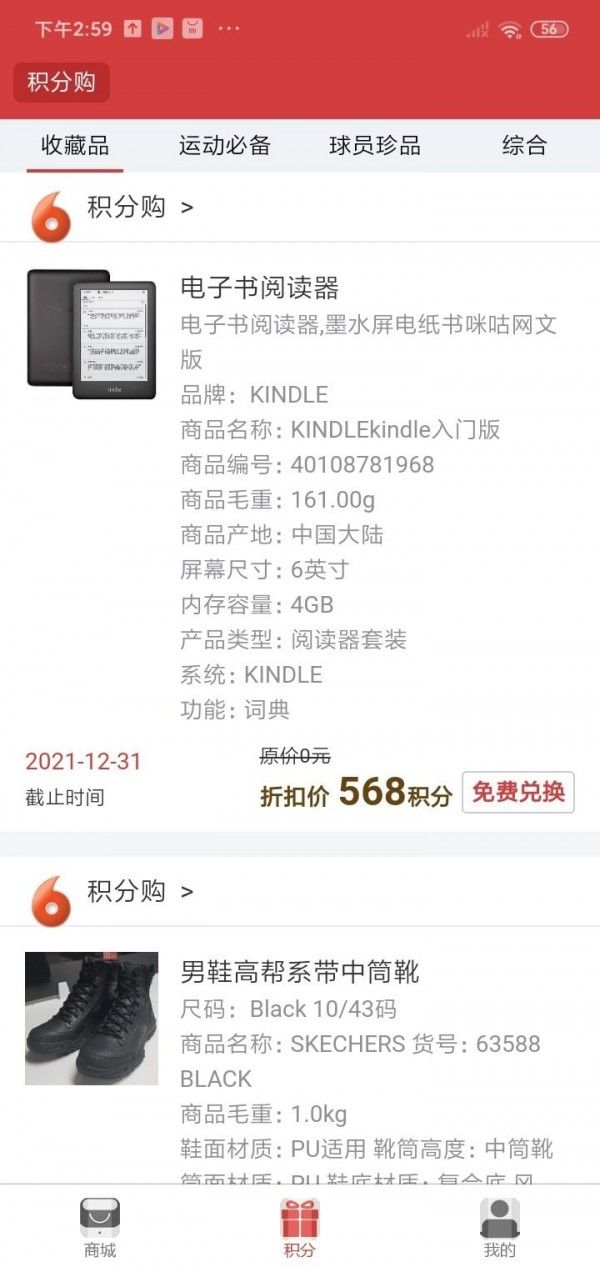Screen dimensions: 600x1267
Task: Open the 电子书阅读器 product image
Action: coord(91,335)
